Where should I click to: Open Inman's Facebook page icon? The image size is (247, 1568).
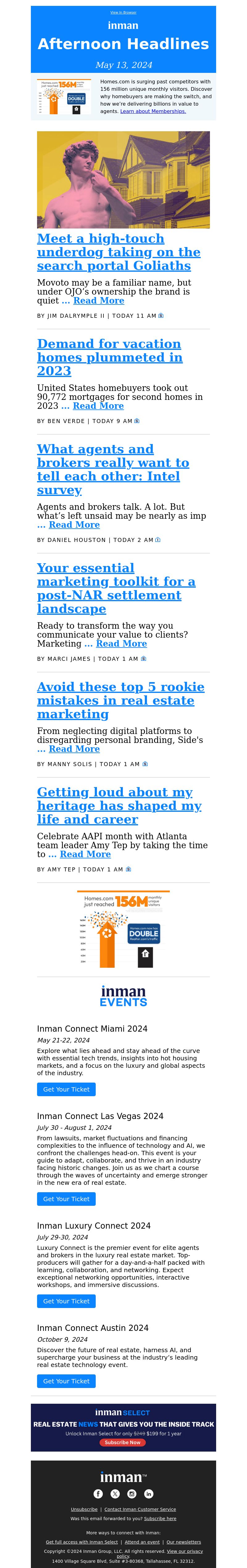(98, 1494)
